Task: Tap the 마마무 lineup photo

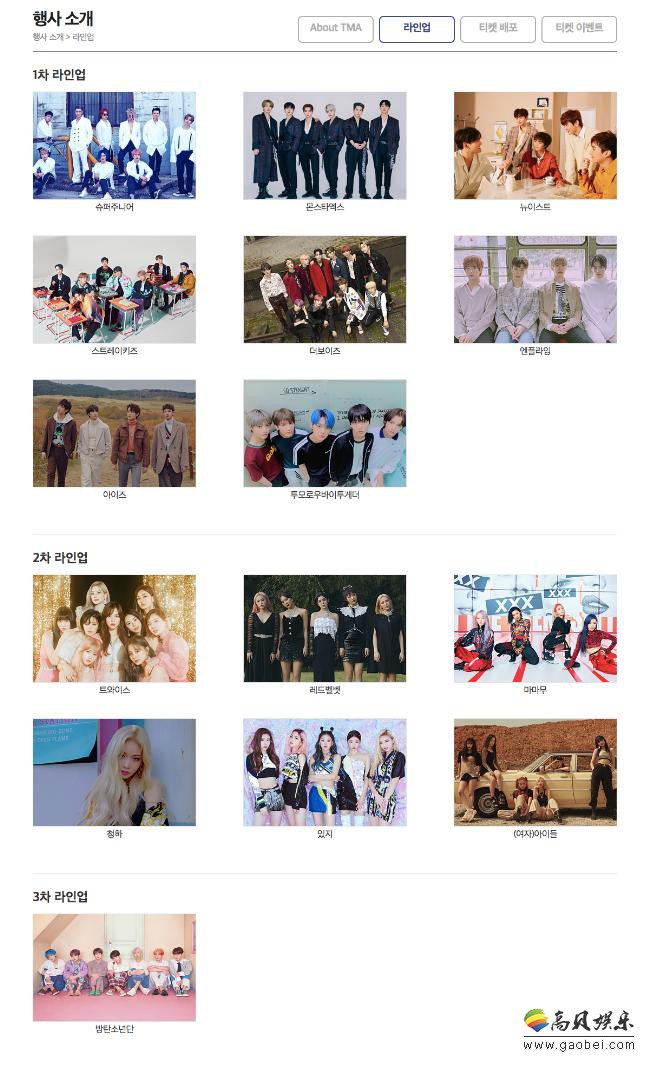Action: (535, 628)
